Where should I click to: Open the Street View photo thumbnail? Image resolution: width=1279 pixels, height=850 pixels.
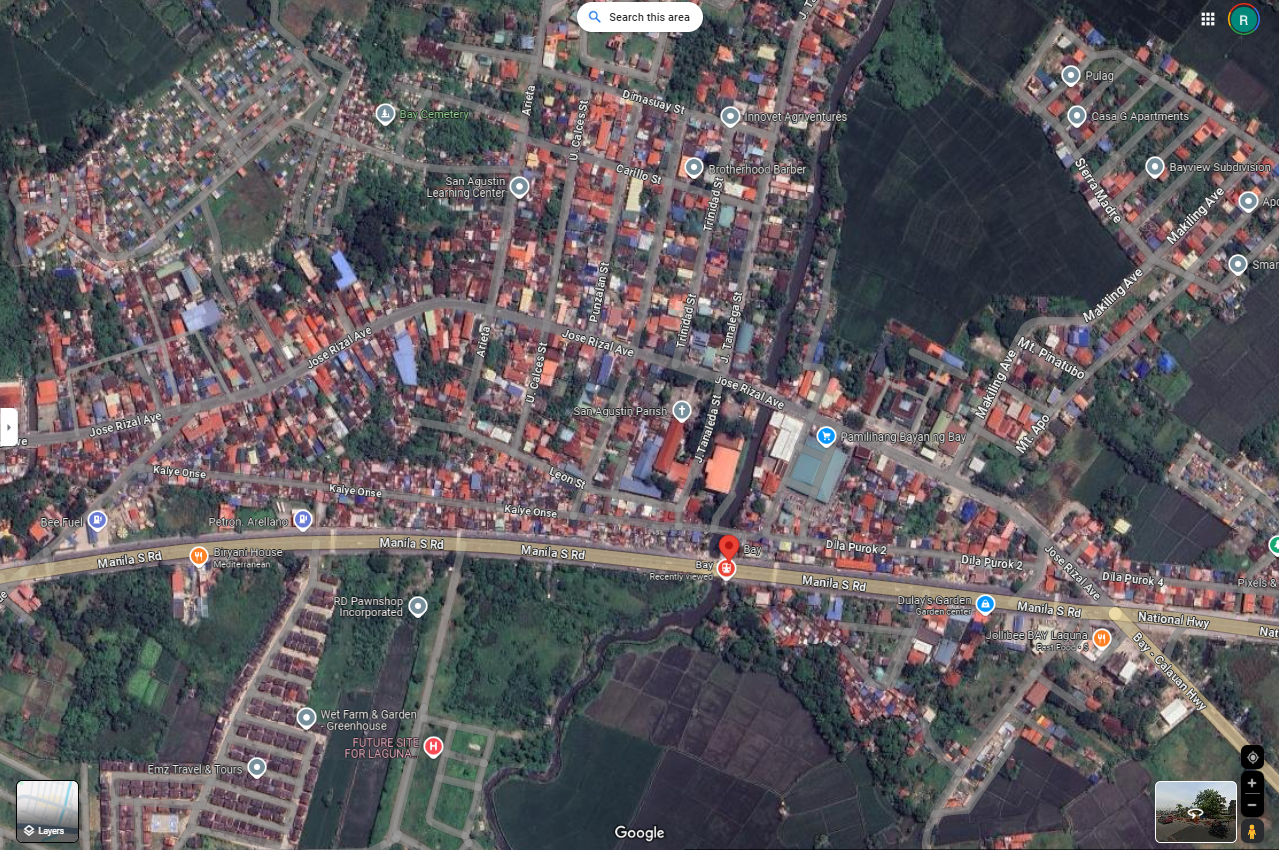(1195, 811)
